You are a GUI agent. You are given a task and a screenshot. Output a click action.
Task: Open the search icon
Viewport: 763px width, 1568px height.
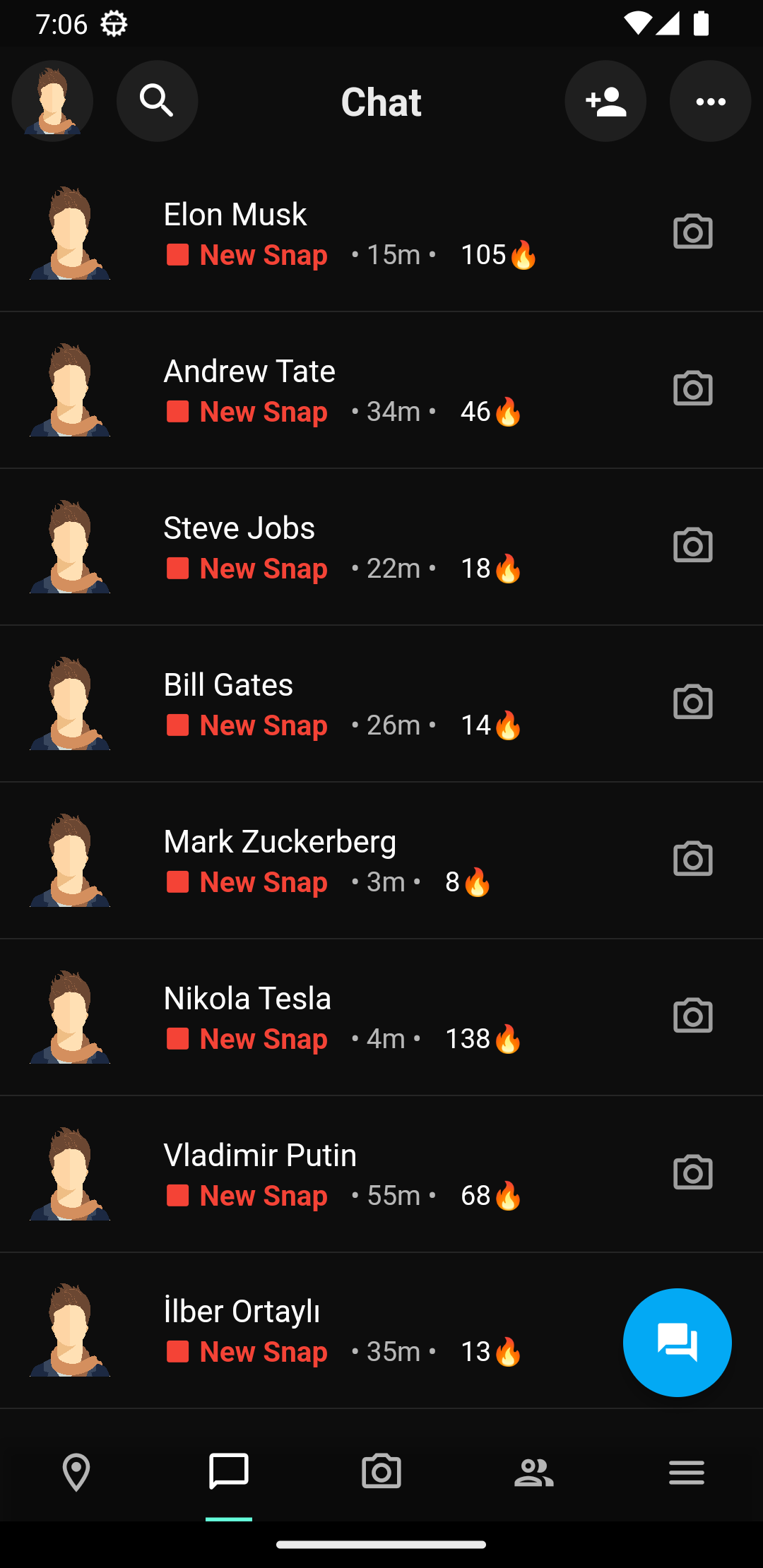[157, 101]
